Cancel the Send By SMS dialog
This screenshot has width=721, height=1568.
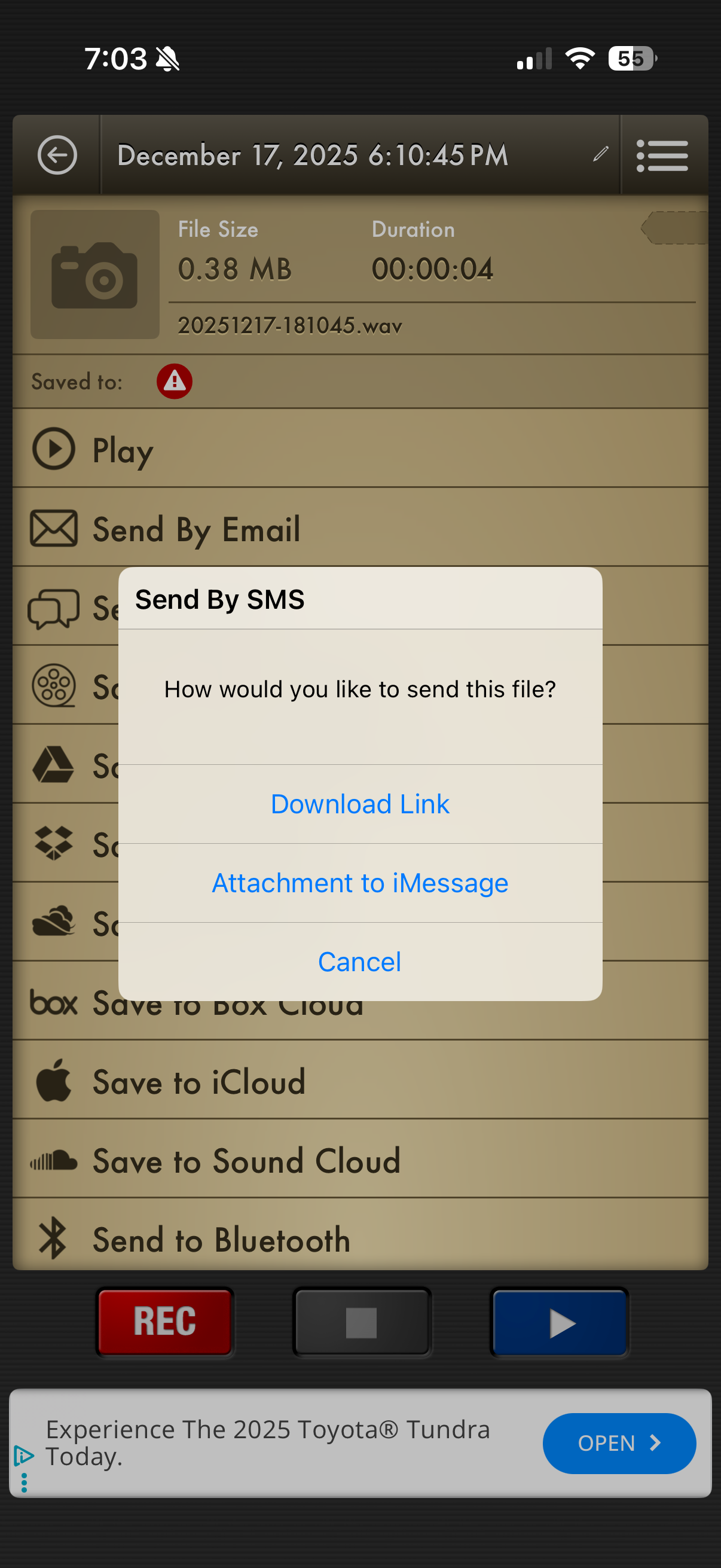[359, 962]
